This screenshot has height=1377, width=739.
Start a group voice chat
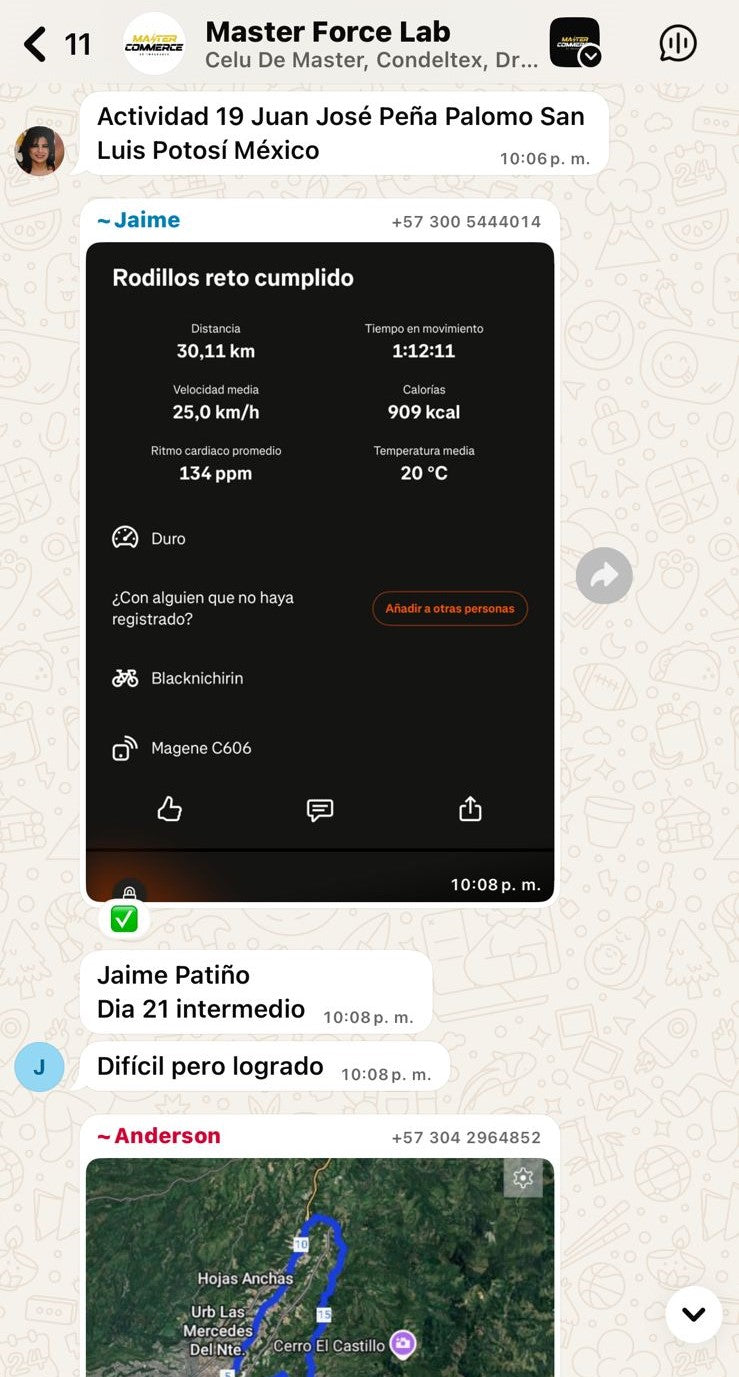678,43
